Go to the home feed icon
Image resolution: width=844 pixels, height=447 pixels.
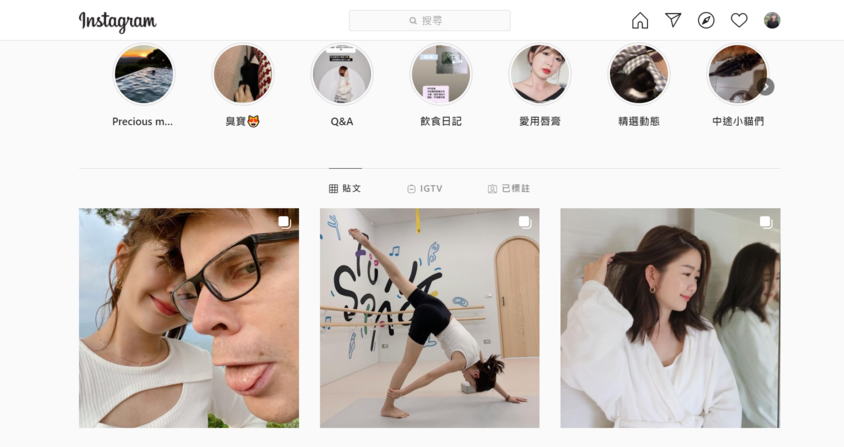[640, 20]
